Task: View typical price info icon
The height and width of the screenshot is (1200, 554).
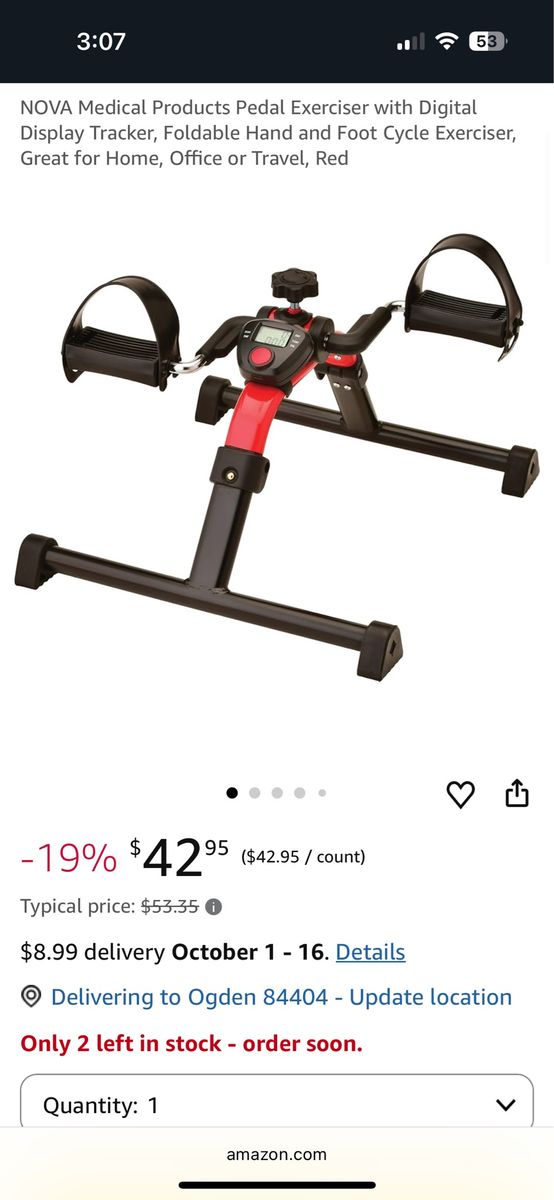Action: tap(214, 907)
